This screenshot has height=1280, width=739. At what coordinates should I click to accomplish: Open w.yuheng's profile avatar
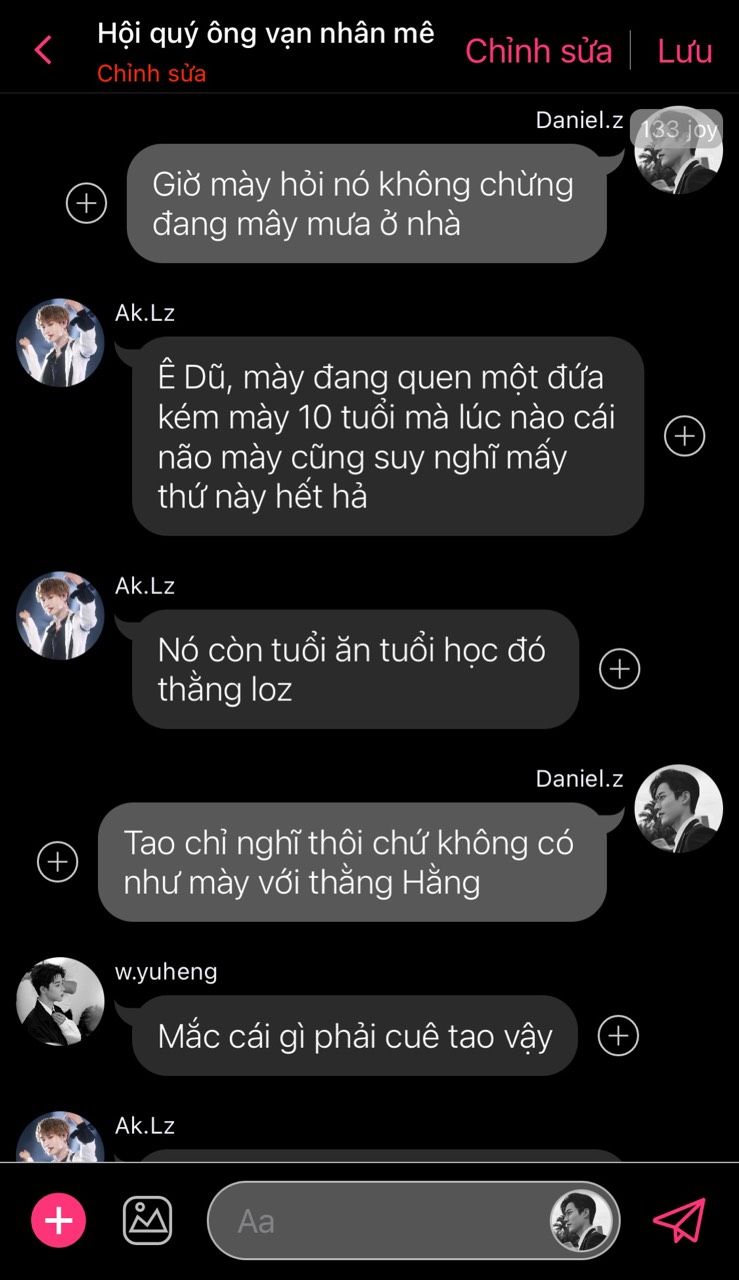coord(60,1002)
